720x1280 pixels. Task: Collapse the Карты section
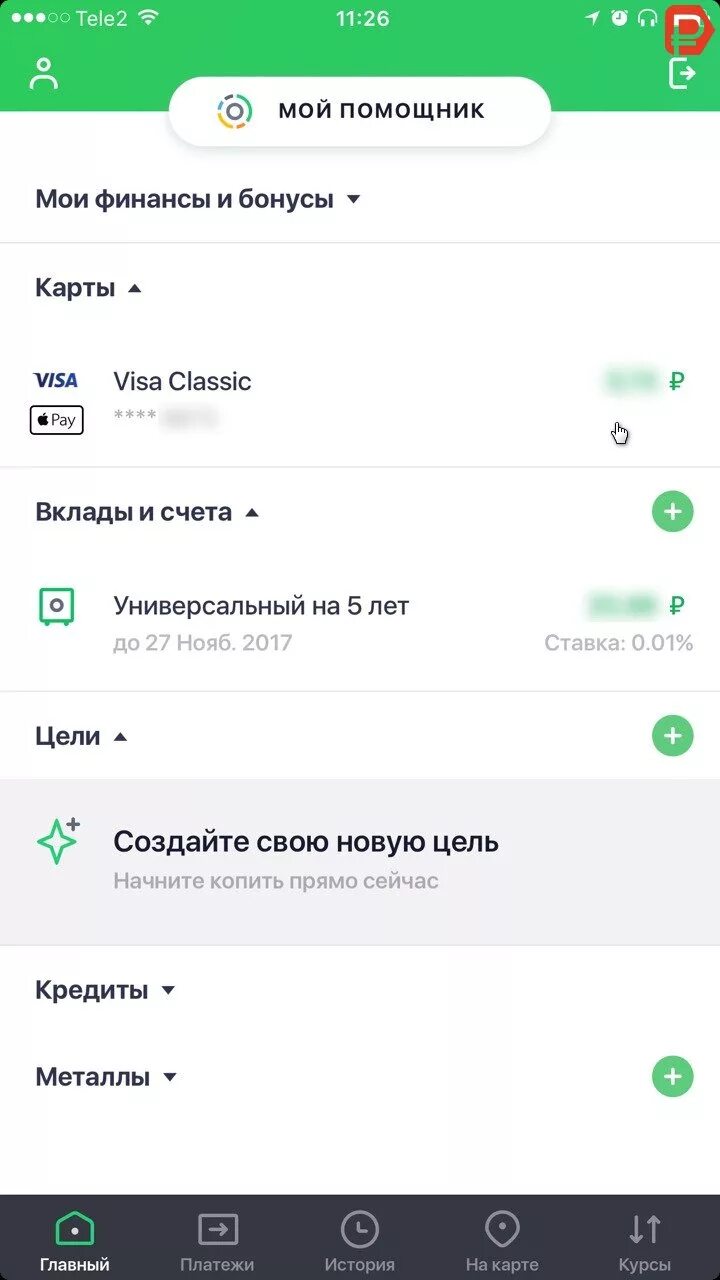[88, 289]
